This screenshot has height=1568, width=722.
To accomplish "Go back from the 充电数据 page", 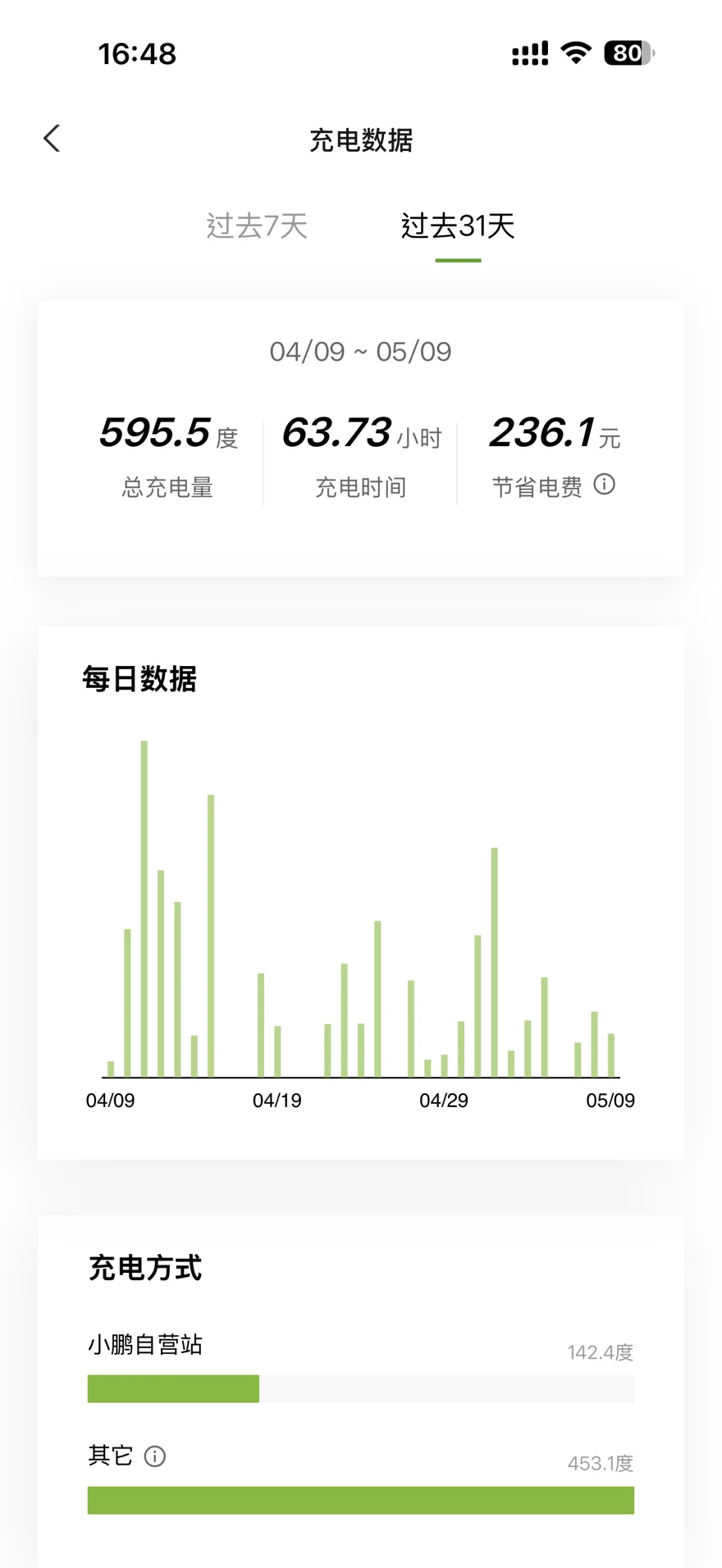I will (52, 139).
